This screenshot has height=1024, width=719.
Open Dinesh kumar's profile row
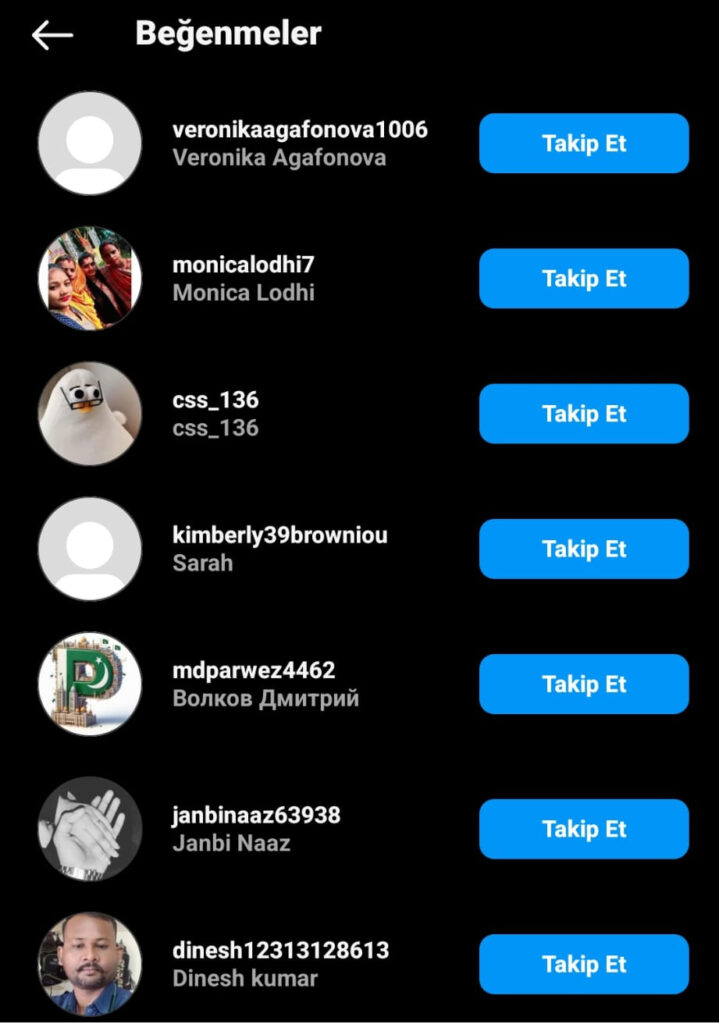(x=280, y=964)
